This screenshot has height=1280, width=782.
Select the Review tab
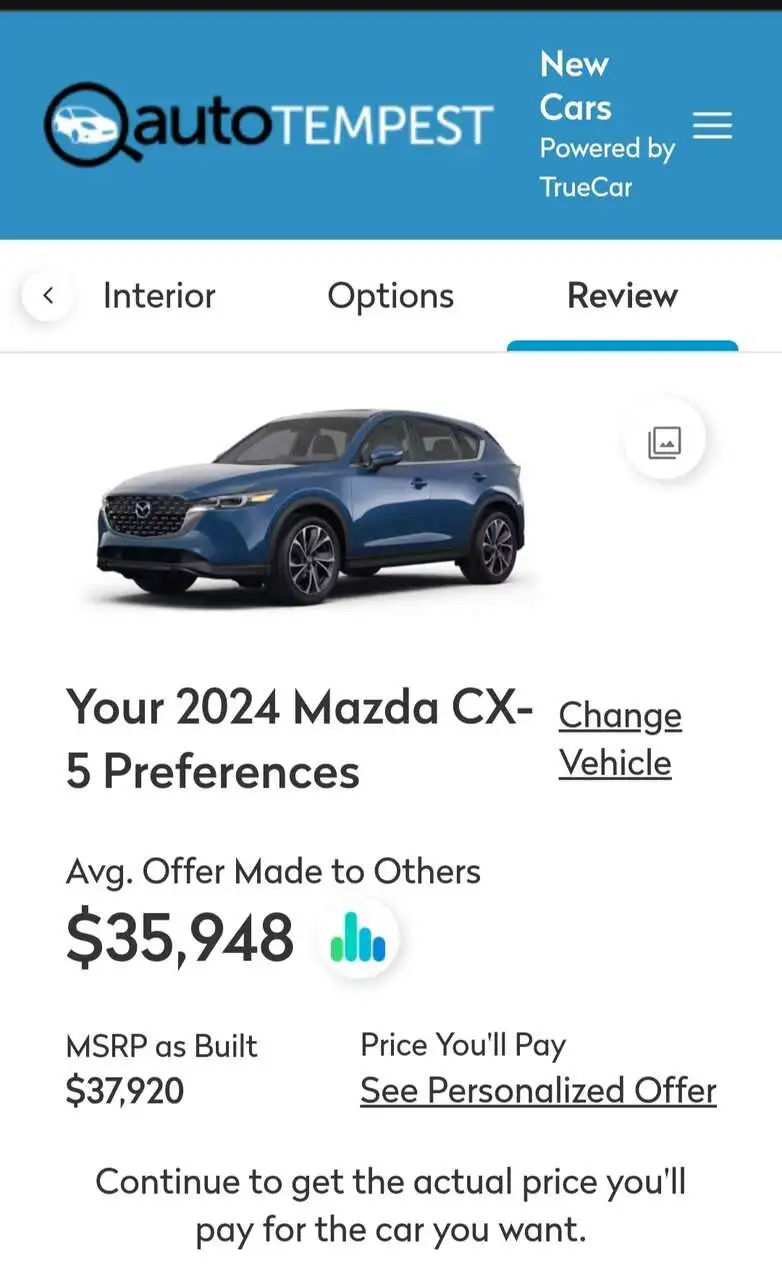[x=622, y=296]
